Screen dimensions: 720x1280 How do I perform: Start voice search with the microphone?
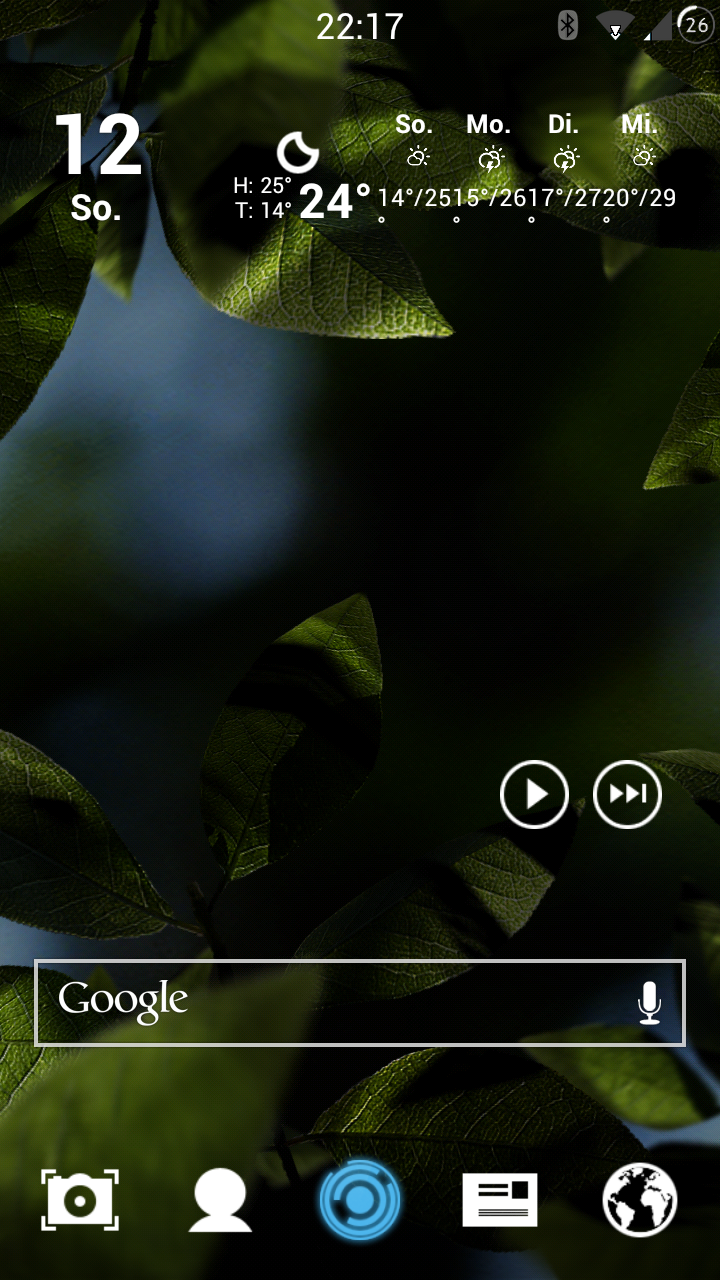point(650,1002)
